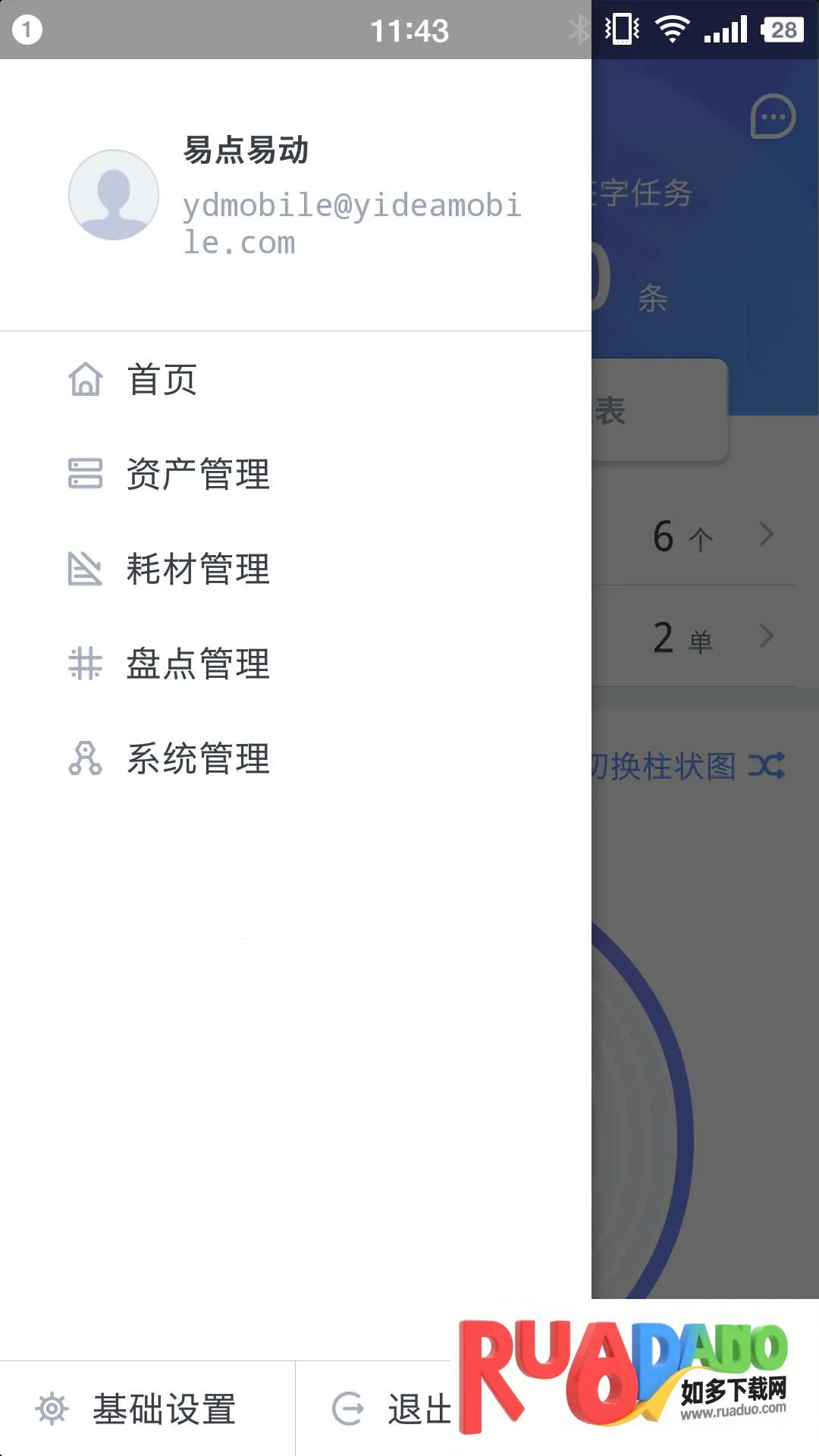Open the messages chat bubble icon

pos(773,117)
